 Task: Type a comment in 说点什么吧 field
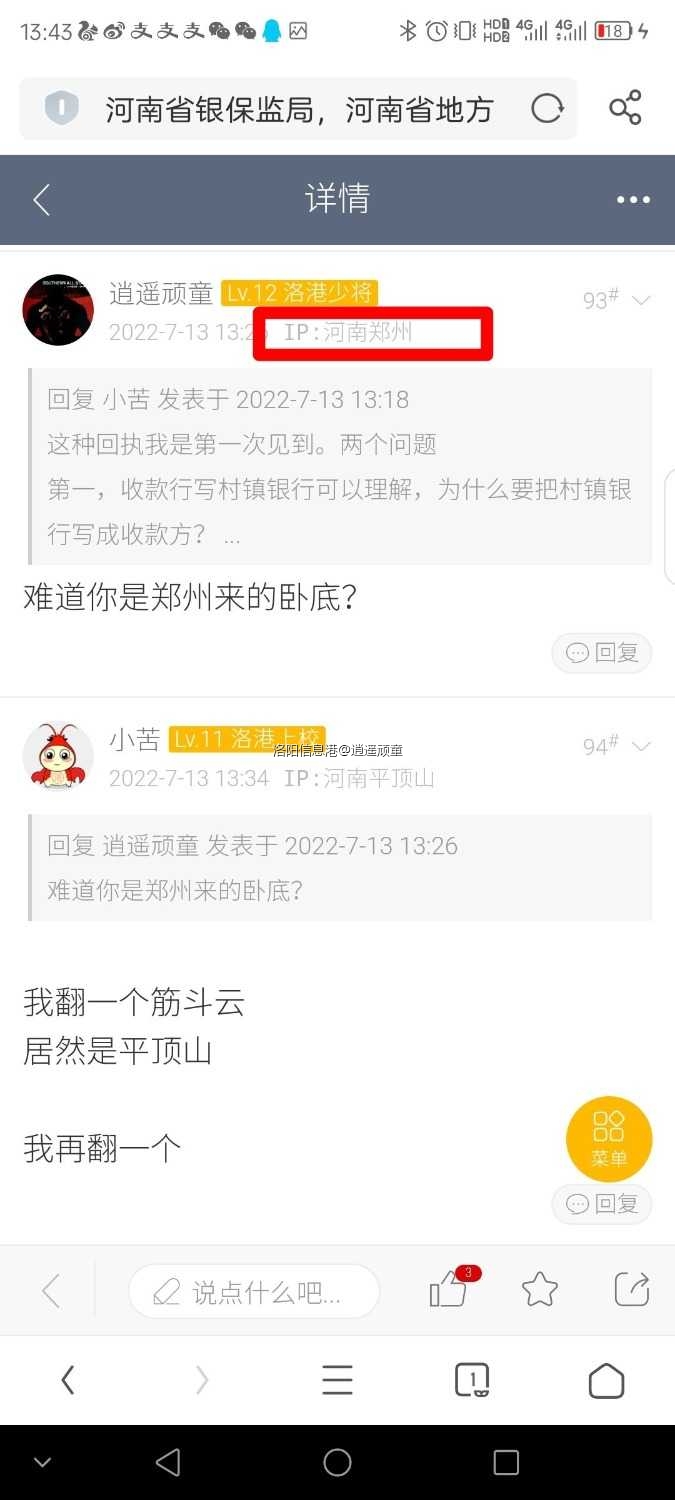tap(254, 1292)
